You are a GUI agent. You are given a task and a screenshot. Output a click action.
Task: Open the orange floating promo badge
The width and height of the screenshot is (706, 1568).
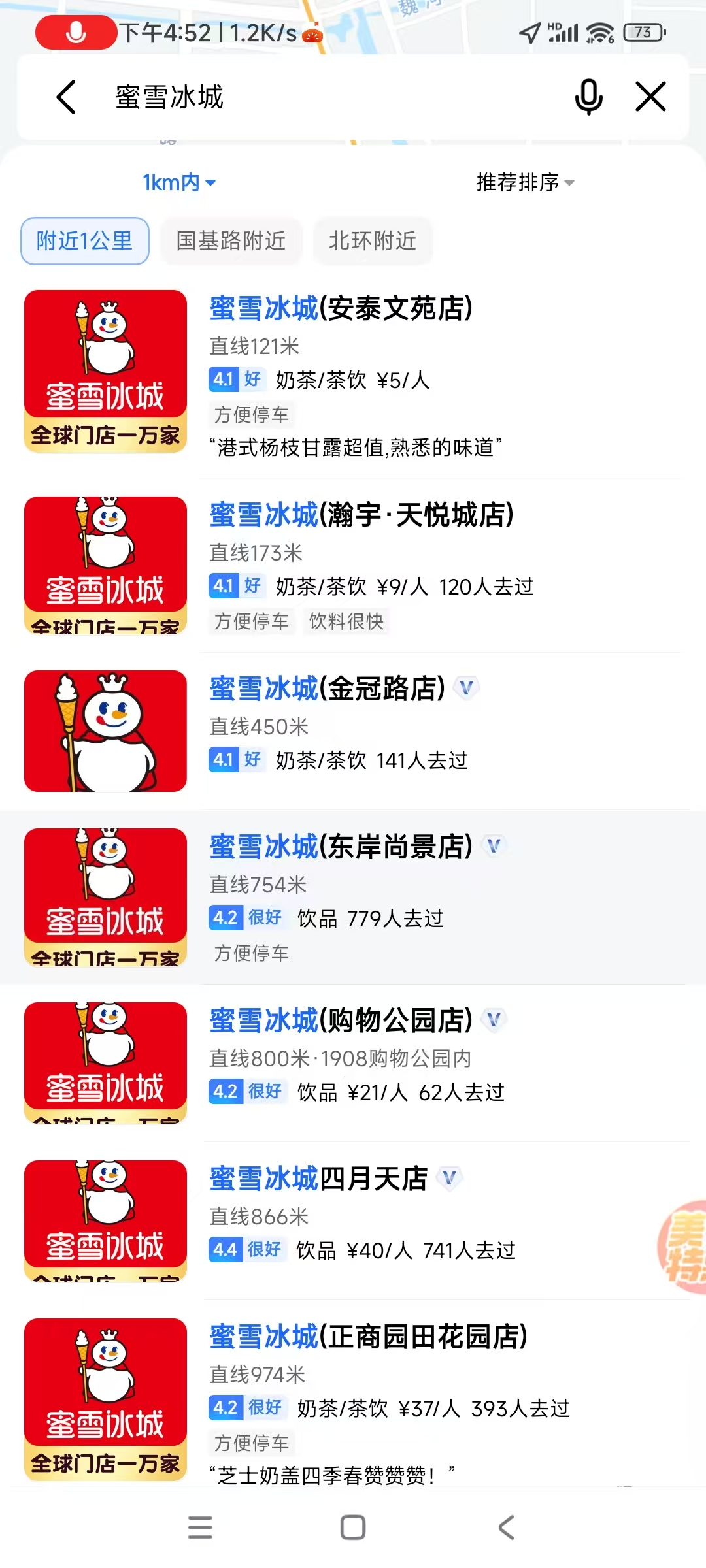(682, 1247)
